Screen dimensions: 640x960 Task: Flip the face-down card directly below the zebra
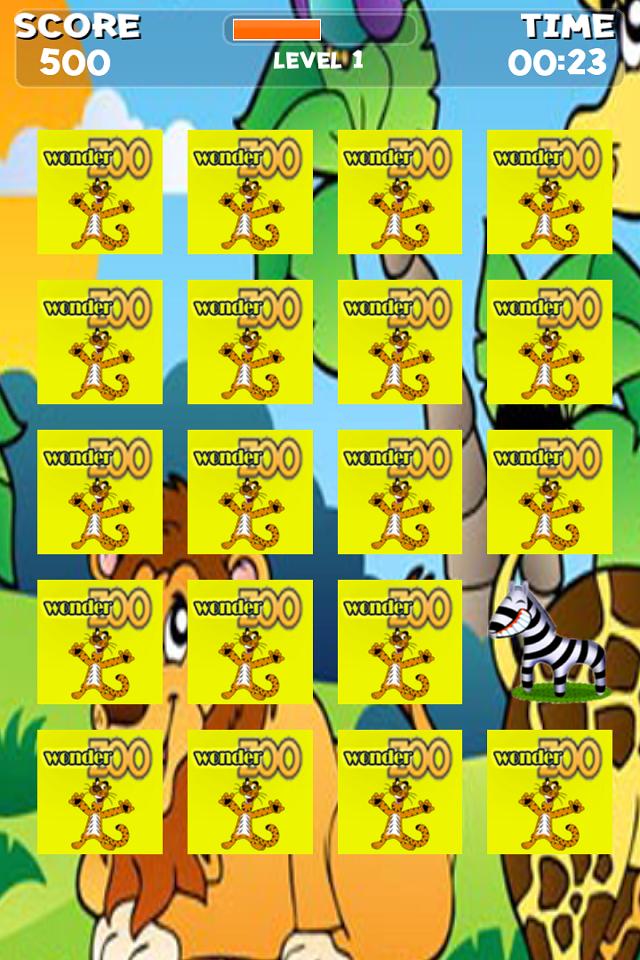(x=549, y=791)
